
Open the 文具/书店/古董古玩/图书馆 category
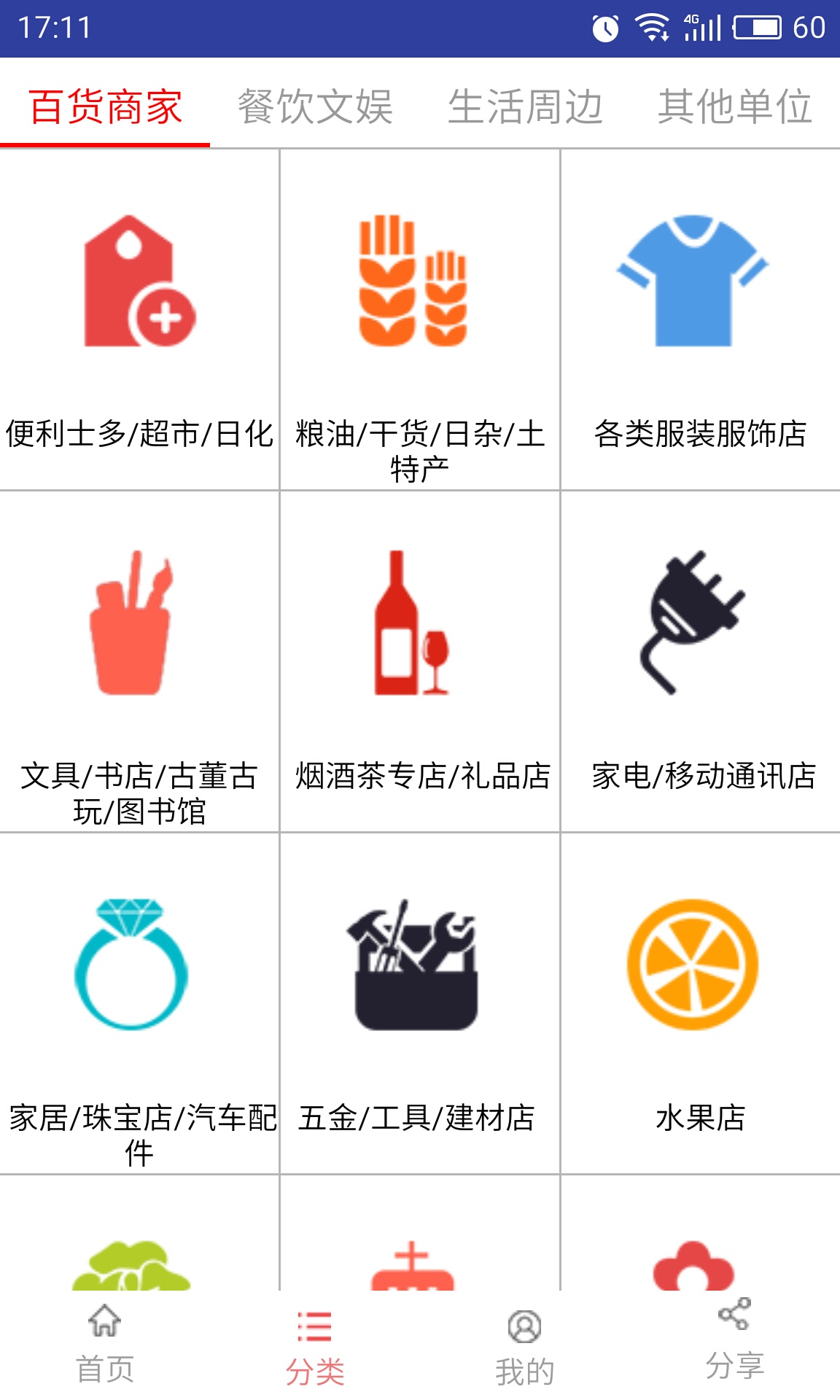pyautogui.click(x=139, y=661)
